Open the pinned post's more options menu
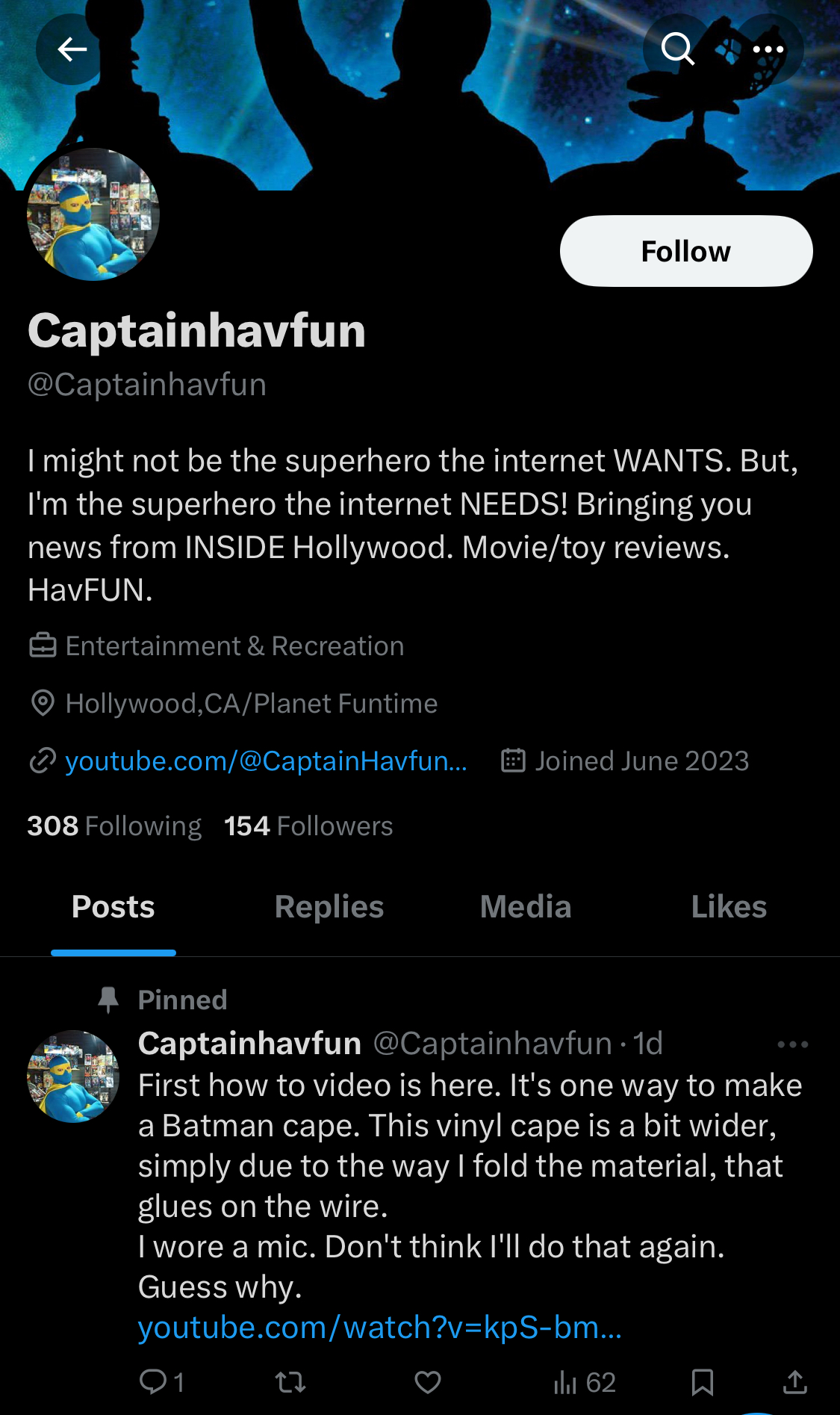The width and height of the screenshot is (840, 1415). [x=792, y=1044]
